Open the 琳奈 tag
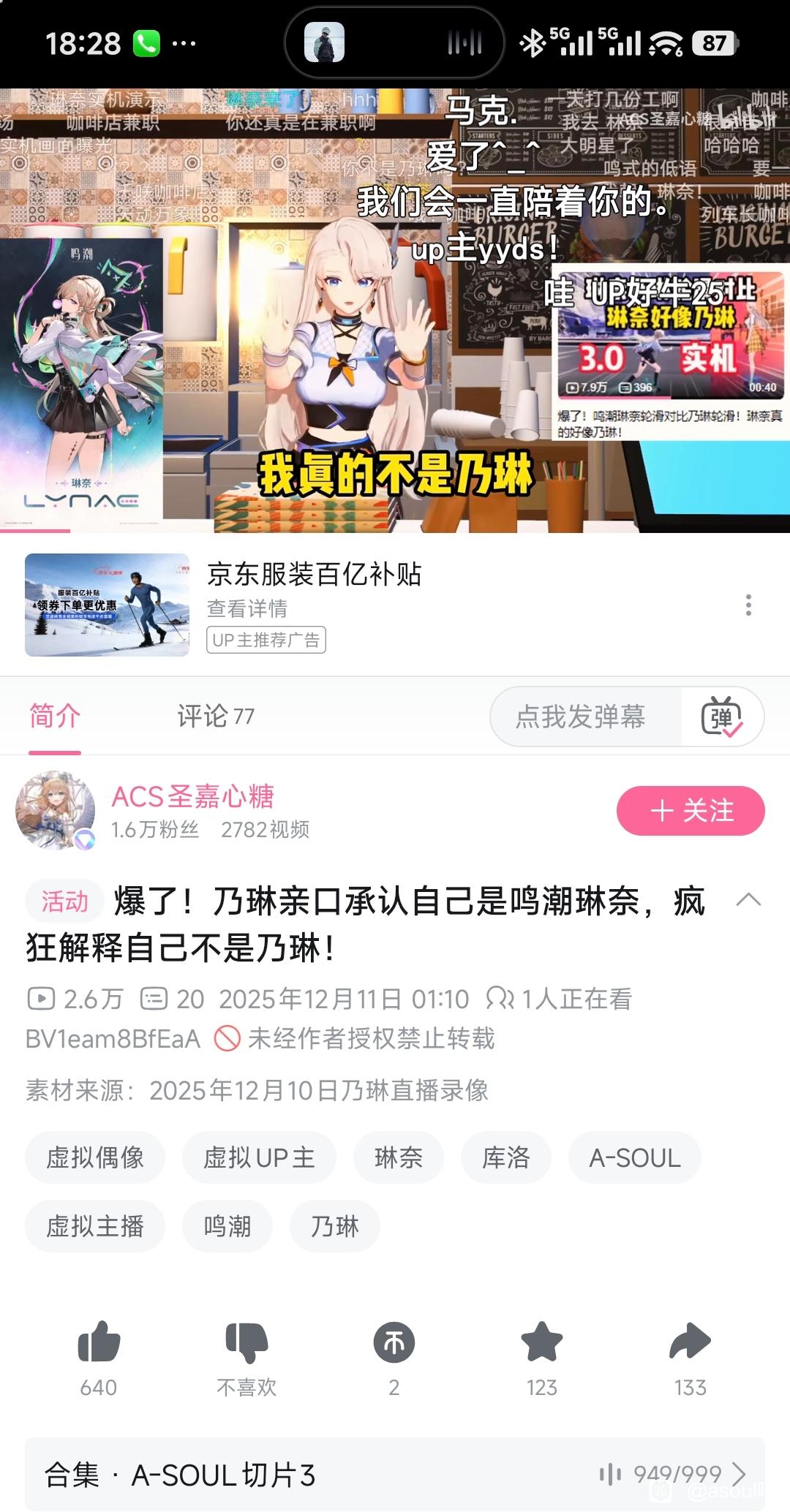This screenshot has height=1512, width=790. [399, 1157]
